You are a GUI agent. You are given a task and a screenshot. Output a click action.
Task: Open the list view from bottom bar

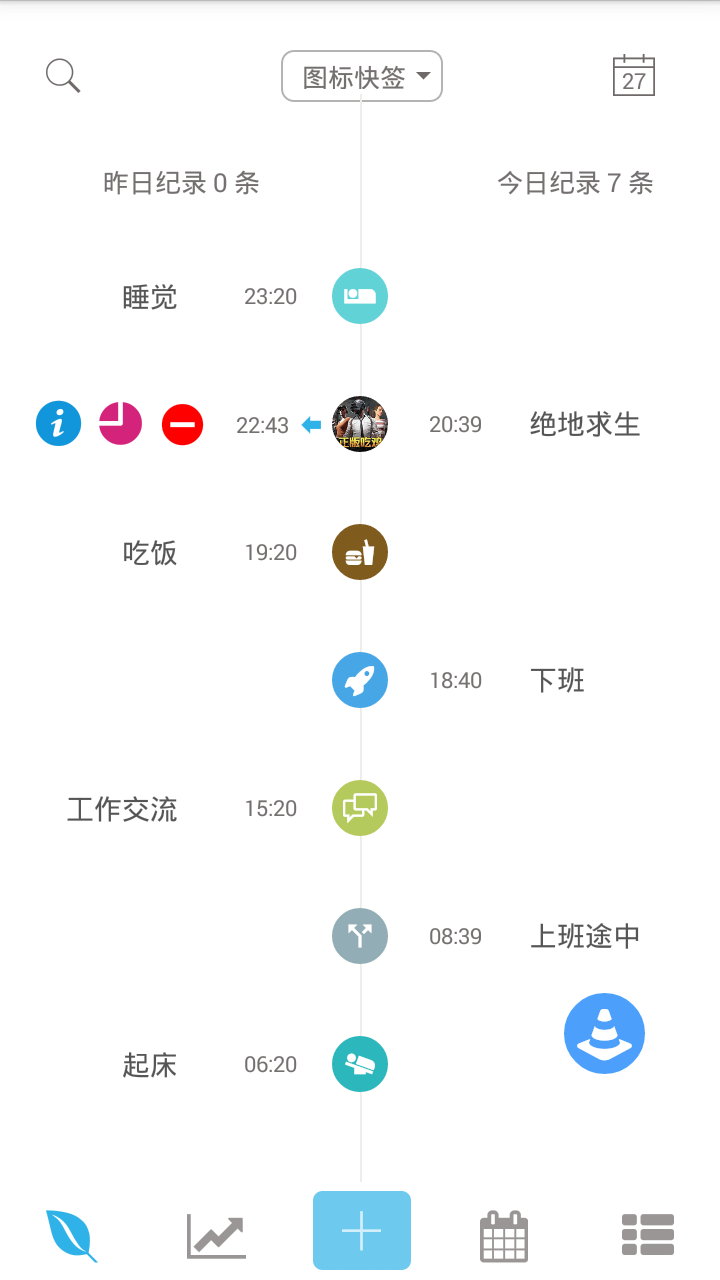pyautogui.click(x=648, y=1235)
